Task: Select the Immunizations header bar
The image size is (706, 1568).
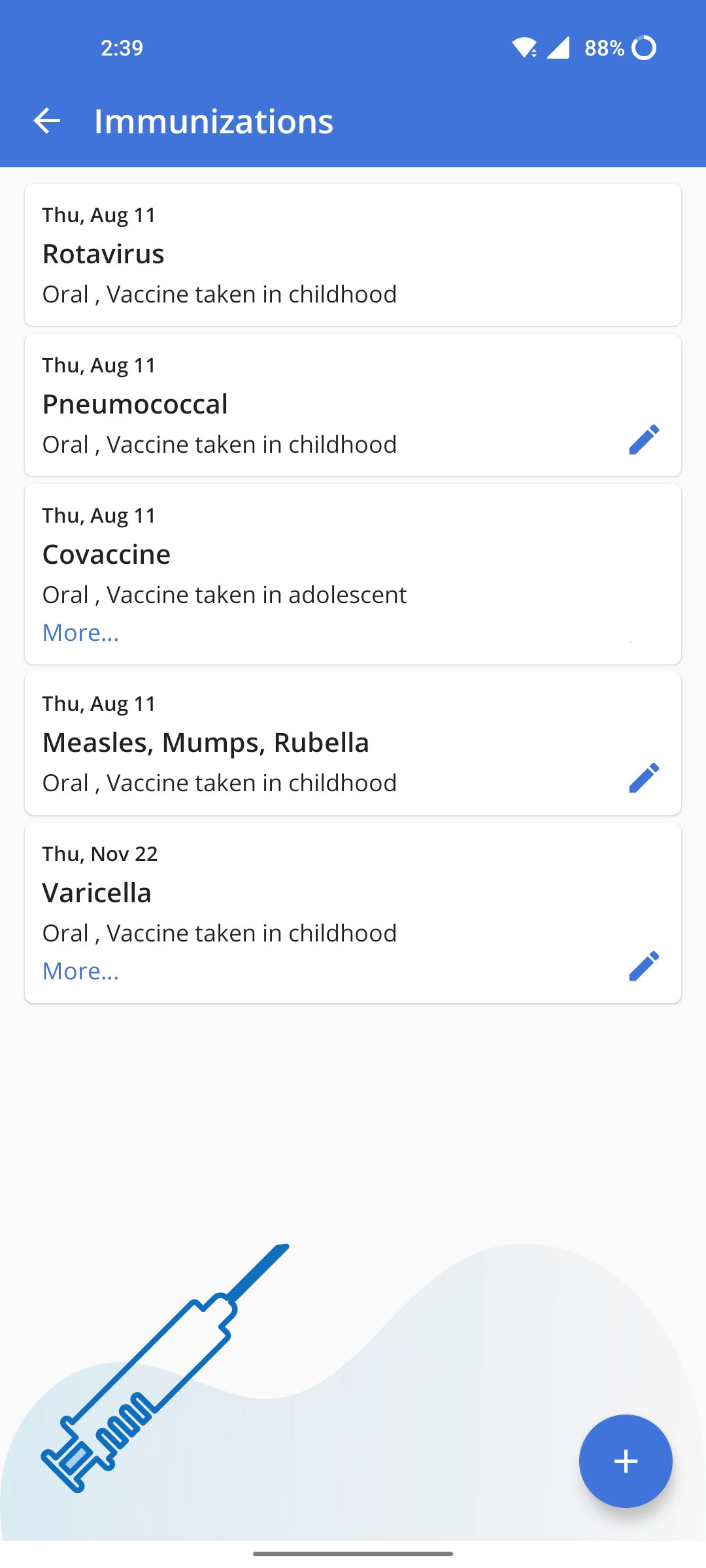Action: 353,121
